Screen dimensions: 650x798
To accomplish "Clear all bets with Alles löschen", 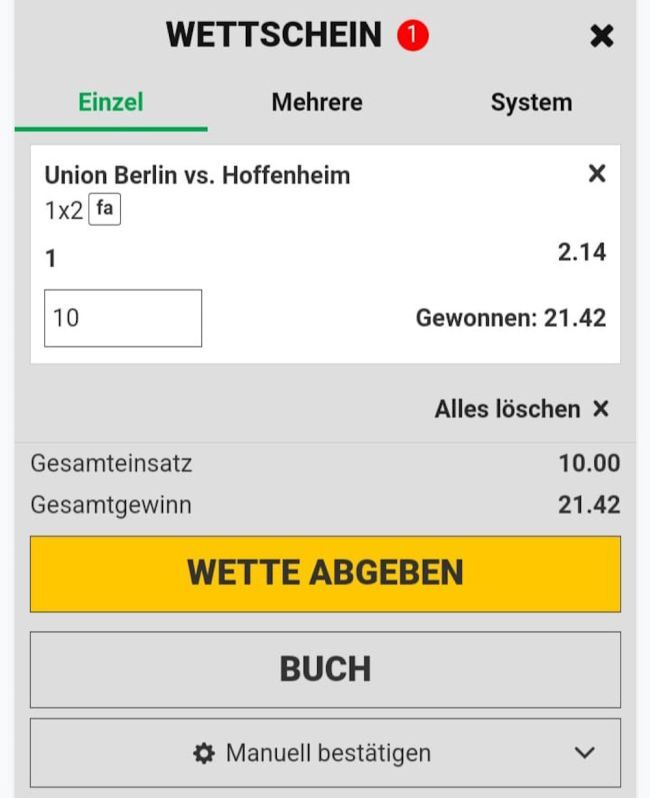I will pos(521,409).
